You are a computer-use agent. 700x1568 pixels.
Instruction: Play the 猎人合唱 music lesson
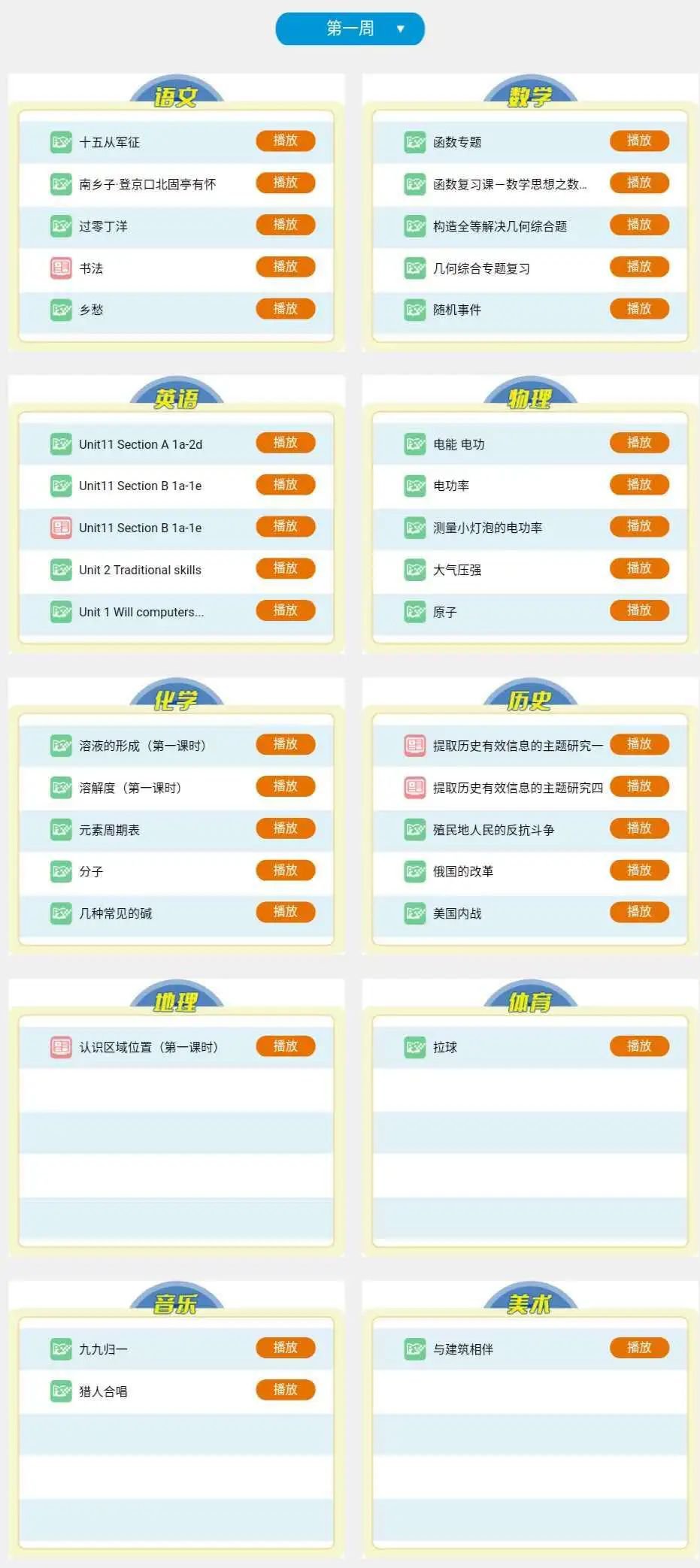(285, 1390)
